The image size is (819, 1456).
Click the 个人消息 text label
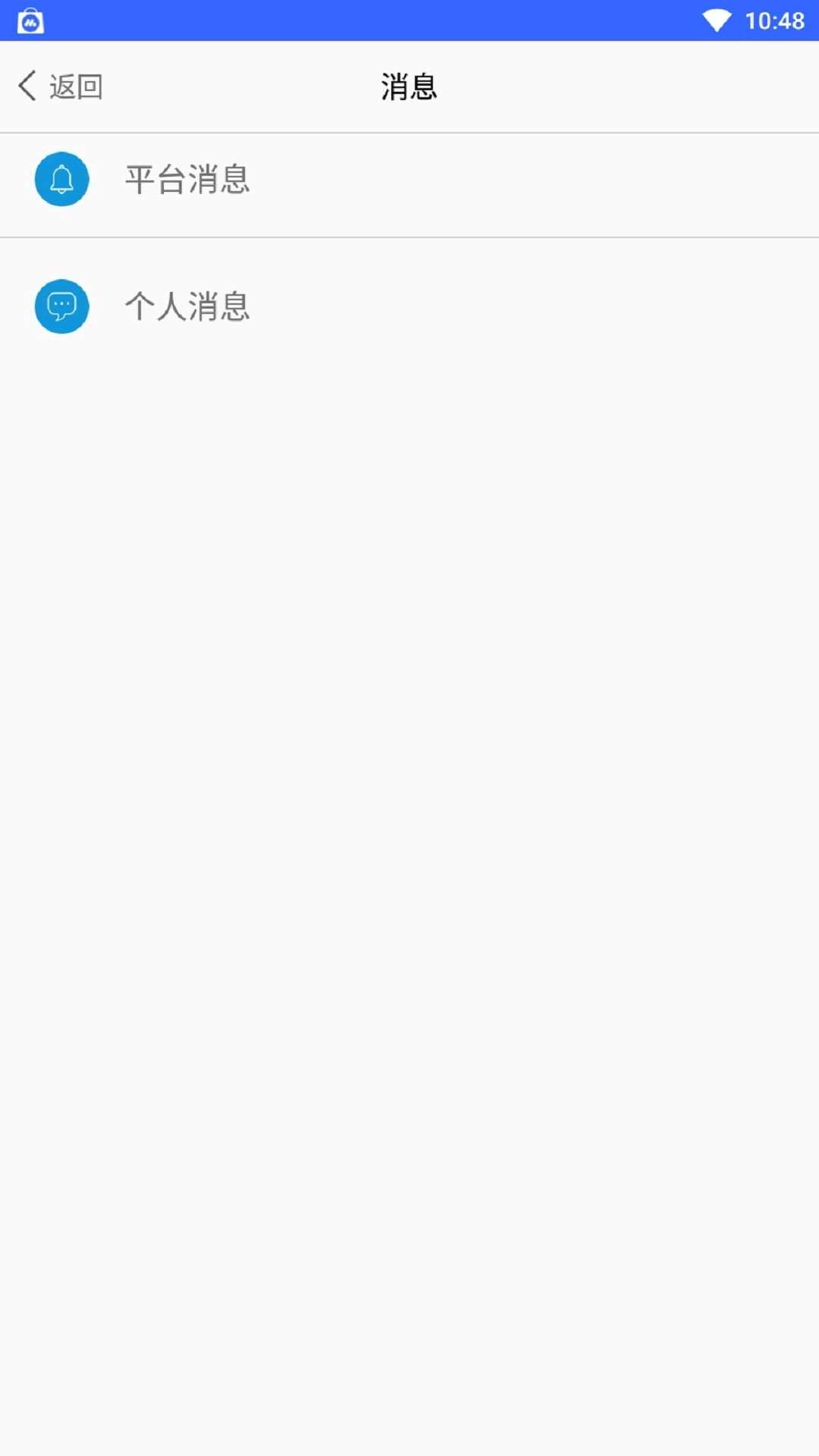[x=187, y=307]
